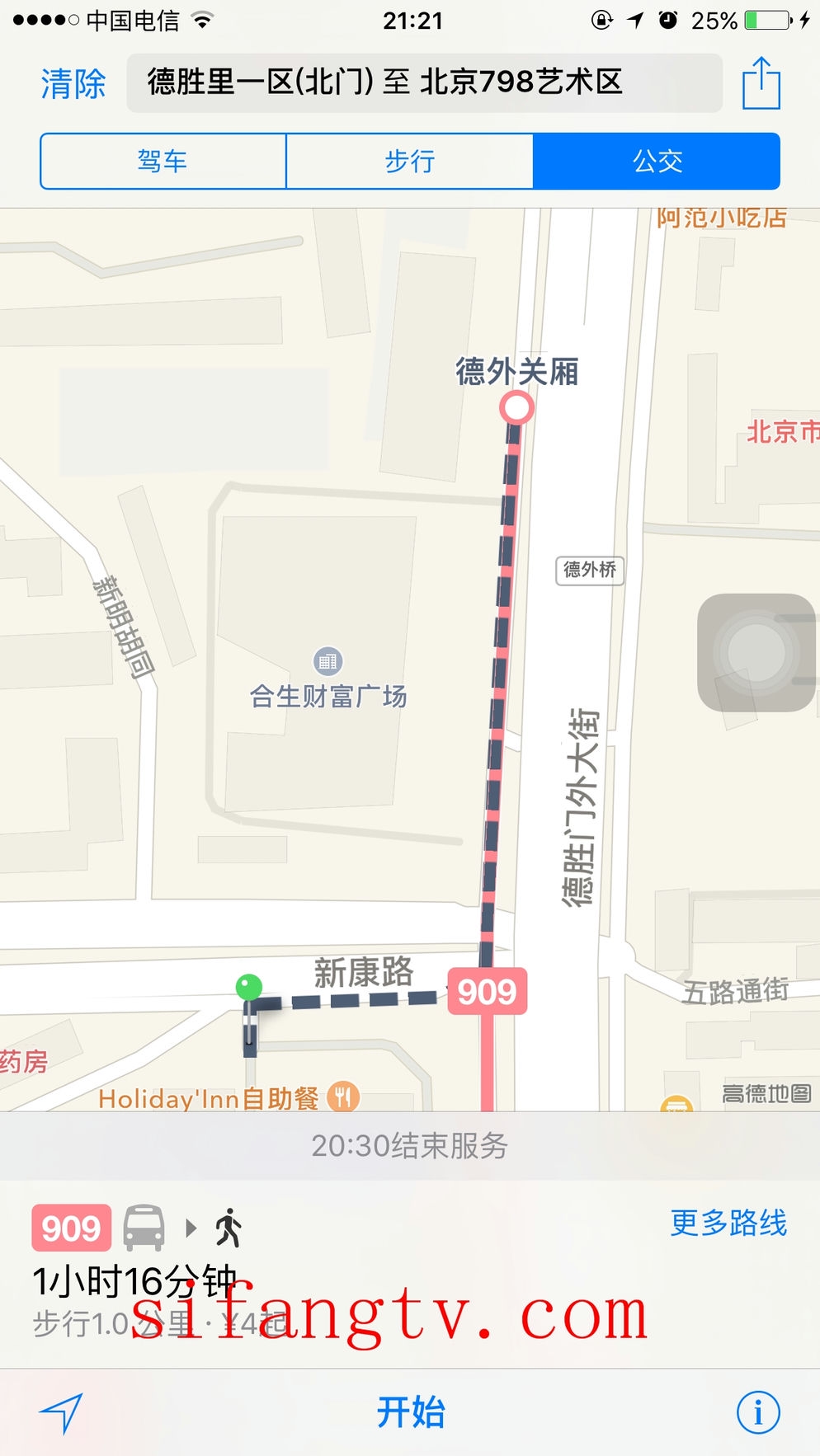
Task: Open the route field 德胜里一区(北门) 至 北京798艺术区
Action: pyautogui.click(x=424, y=83)
